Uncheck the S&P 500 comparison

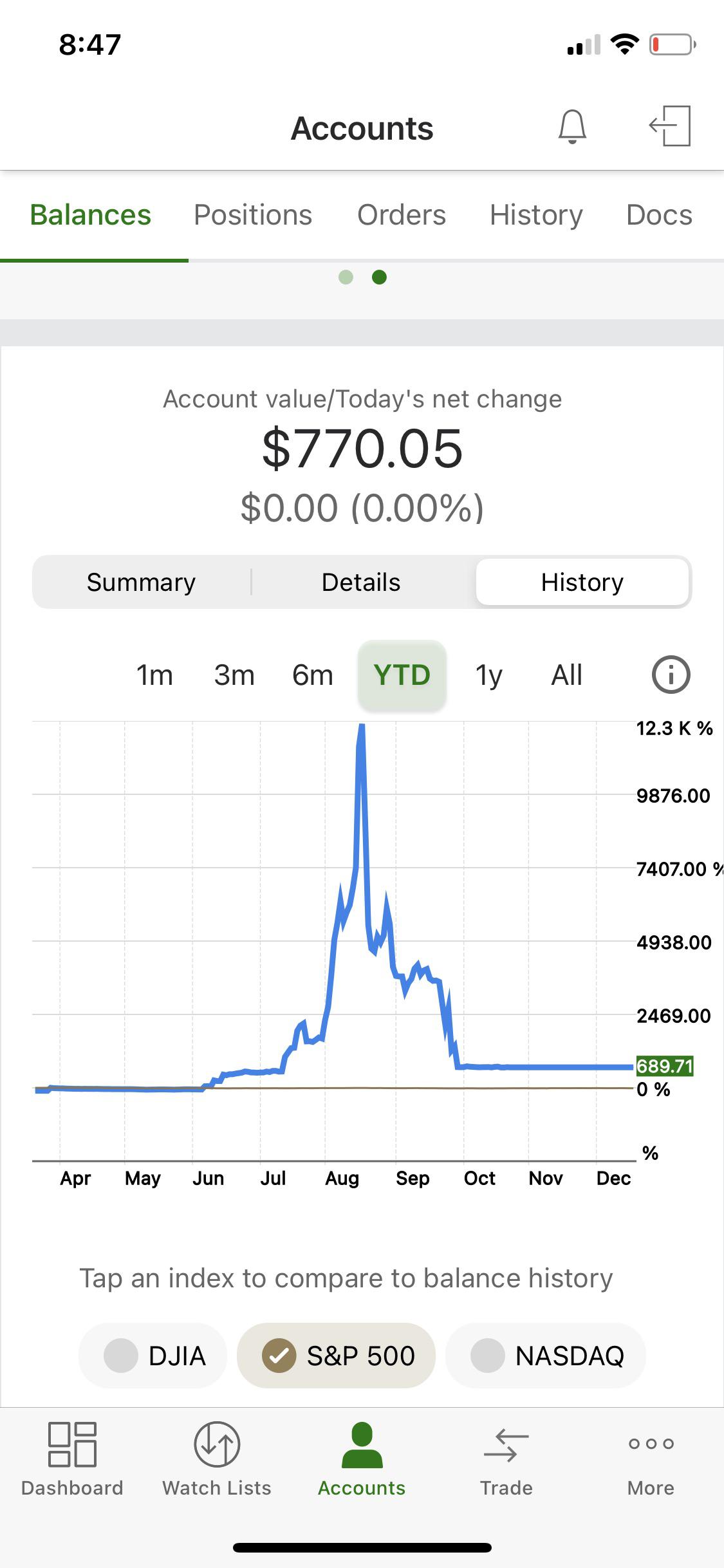337,1356
